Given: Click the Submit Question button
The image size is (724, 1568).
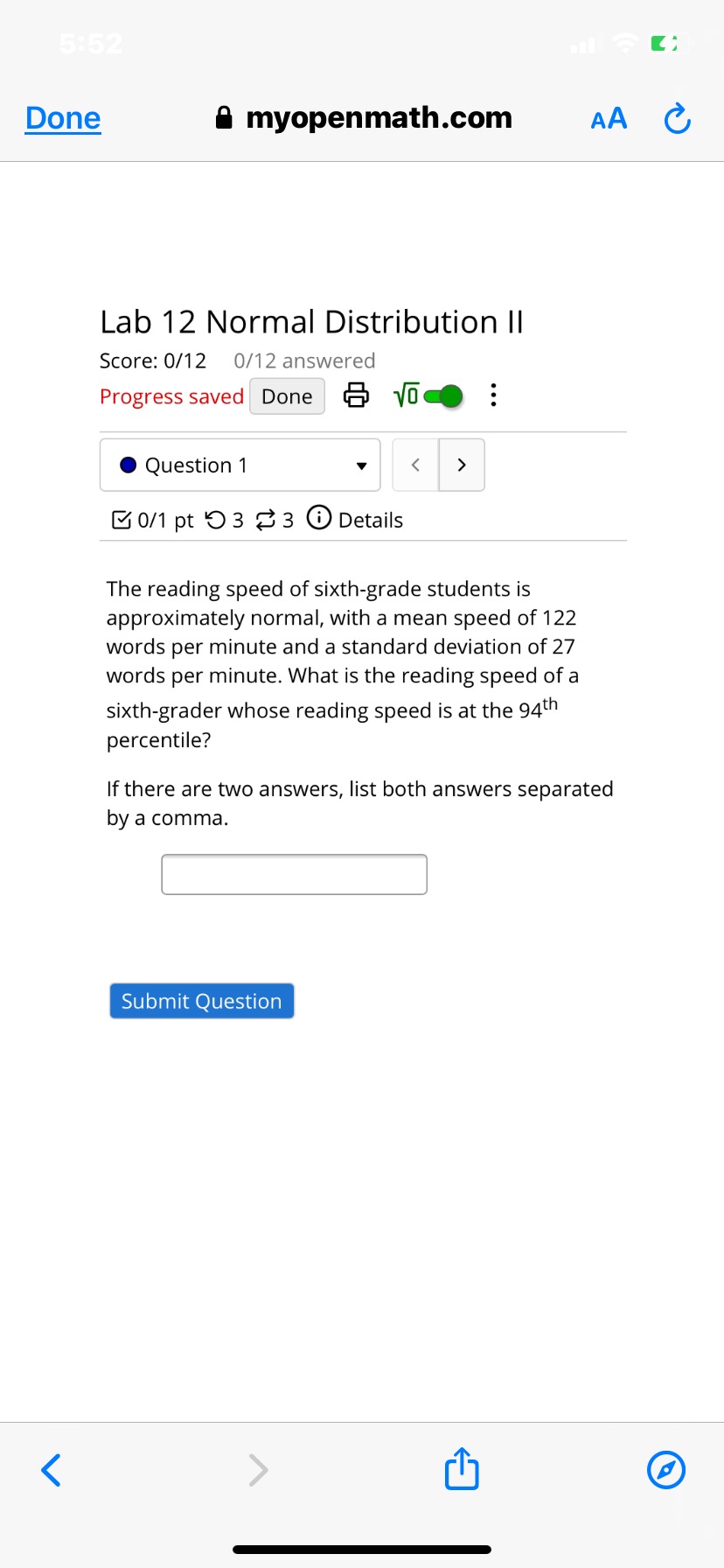Looking at the screenshot, I should [201, 1000].
